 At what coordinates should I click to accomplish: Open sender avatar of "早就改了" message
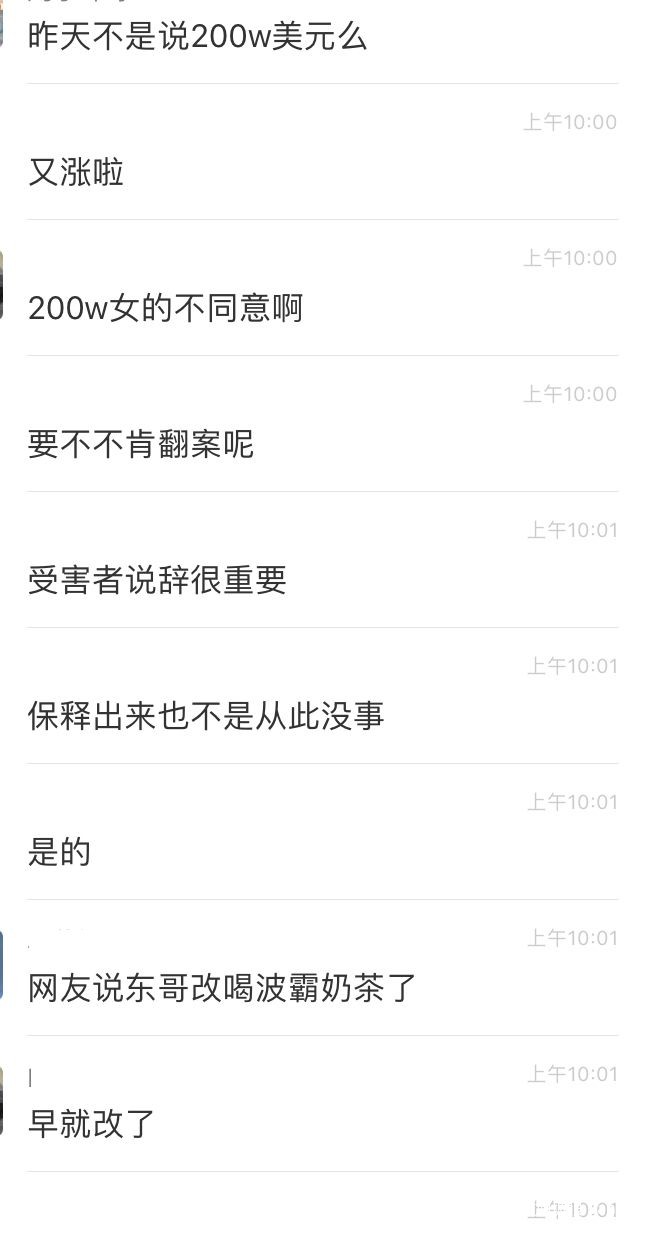click(2, 1101)
